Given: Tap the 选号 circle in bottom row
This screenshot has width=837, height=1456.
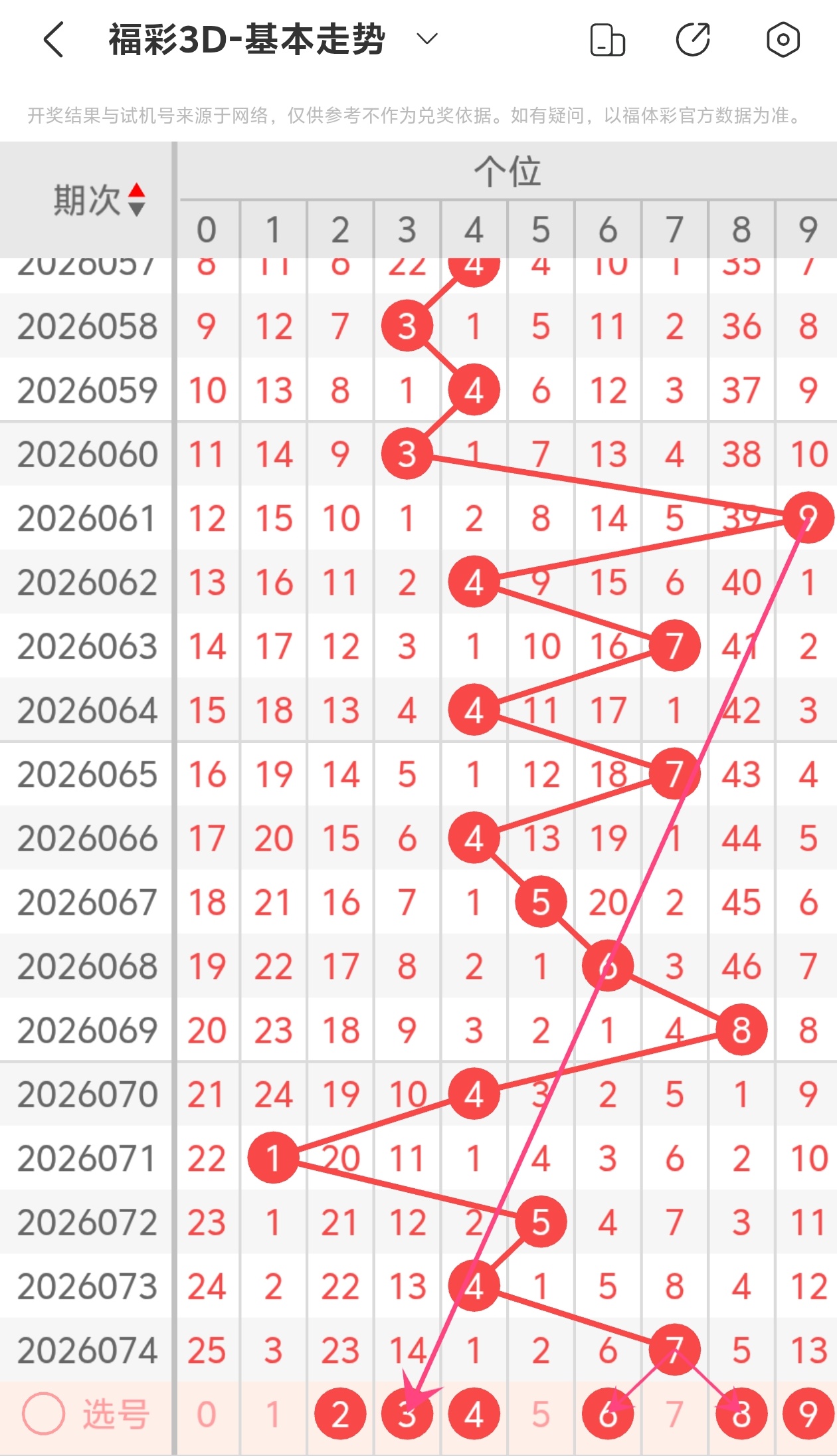Looking at the screenshot, I should (x=44, y=1413).
